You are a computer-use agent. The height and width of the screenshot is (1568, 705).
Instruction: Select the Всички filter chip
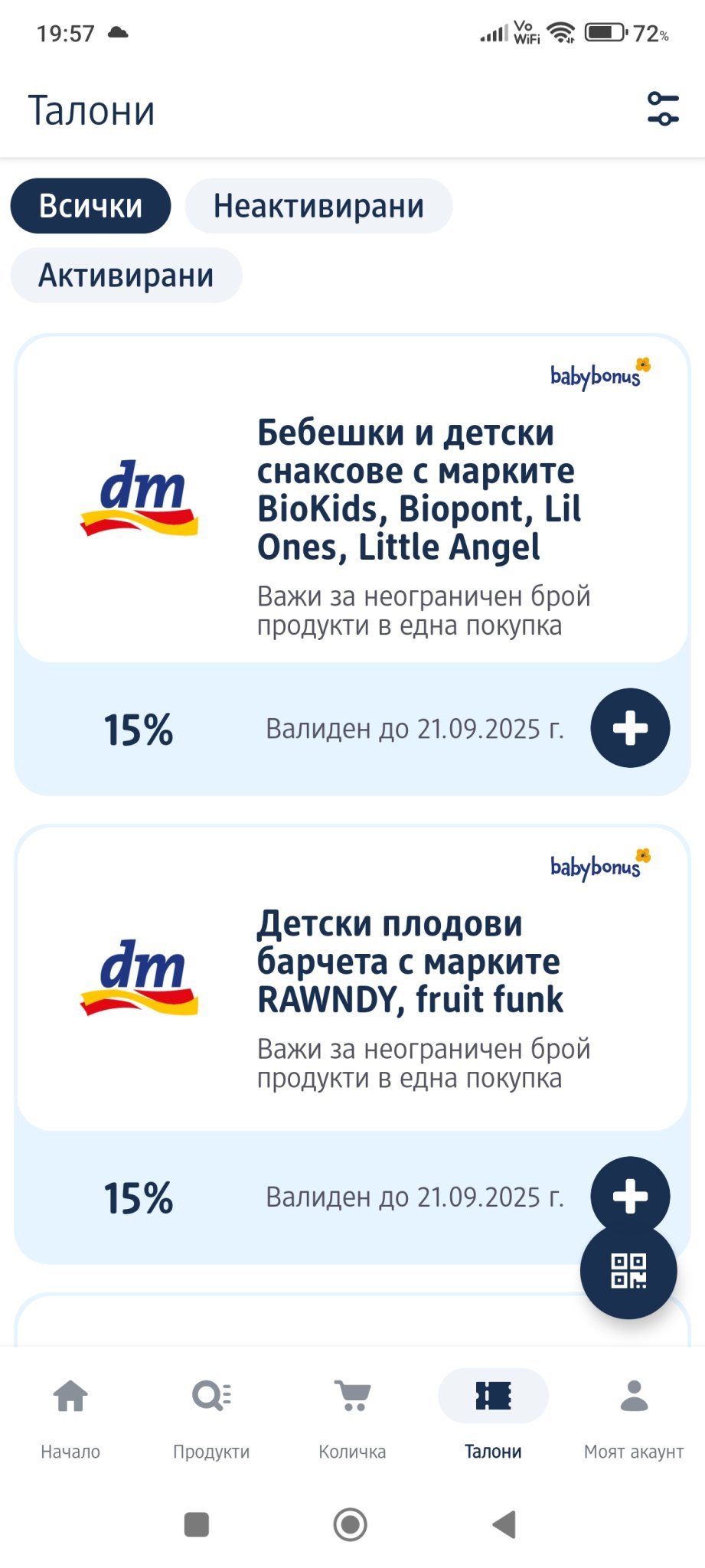(x=90, y=206)
